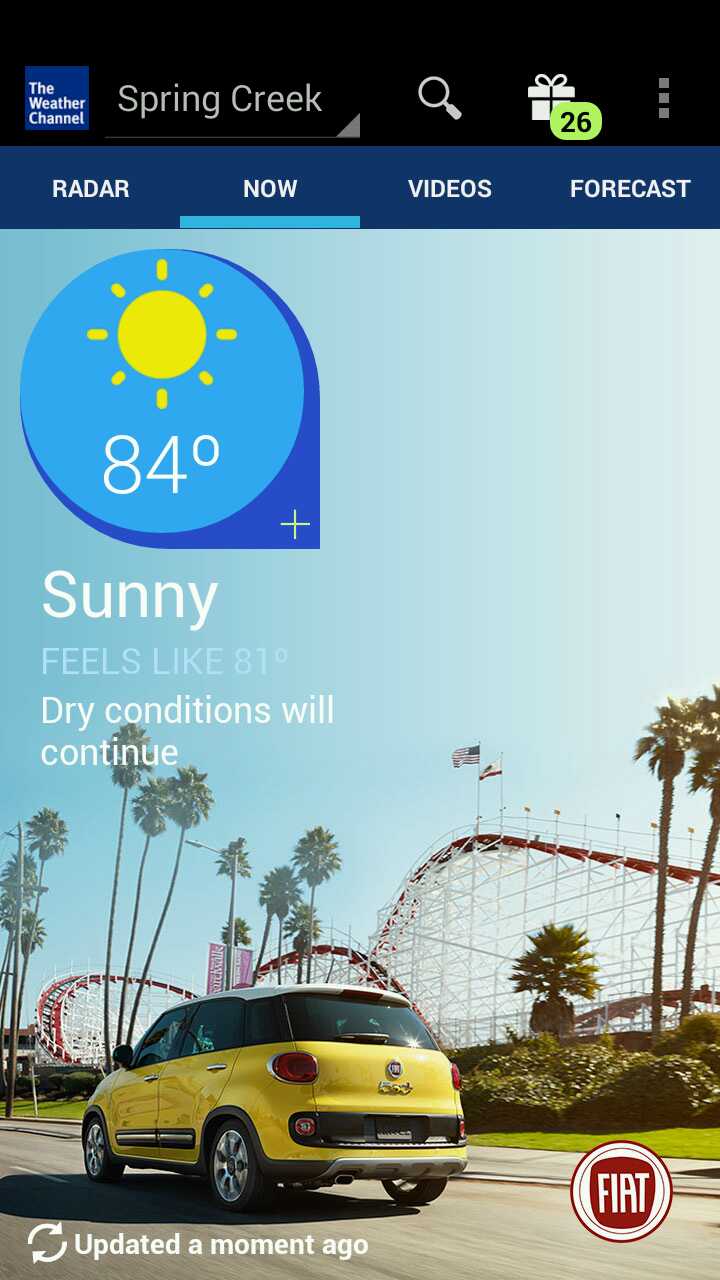The image size is (720, 1280).
Task: Switch to the Radar tab
Action: tap(90, 189)
